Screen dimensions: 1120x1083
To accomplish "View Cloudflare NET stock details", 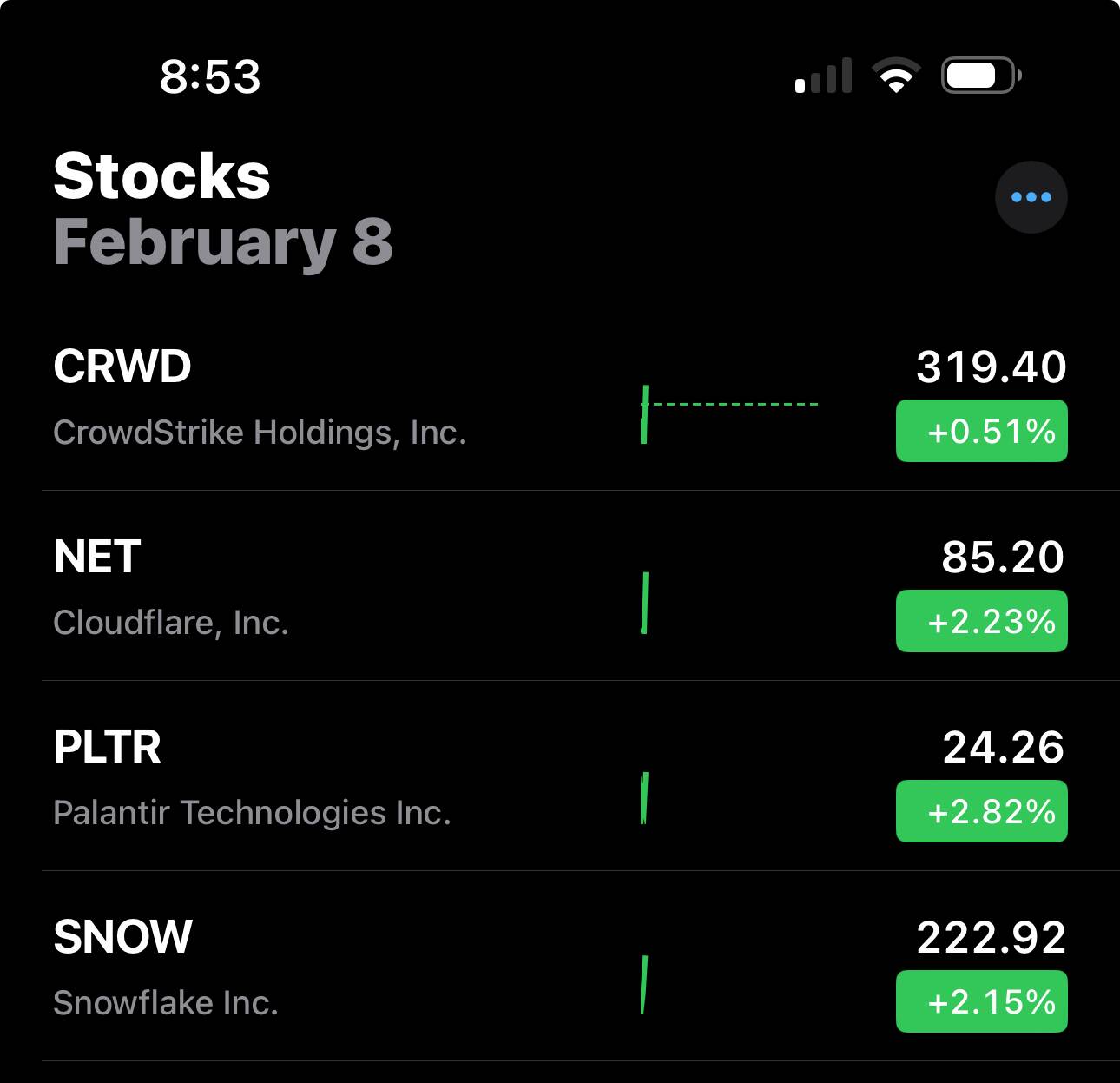I will tap(260, 588).
